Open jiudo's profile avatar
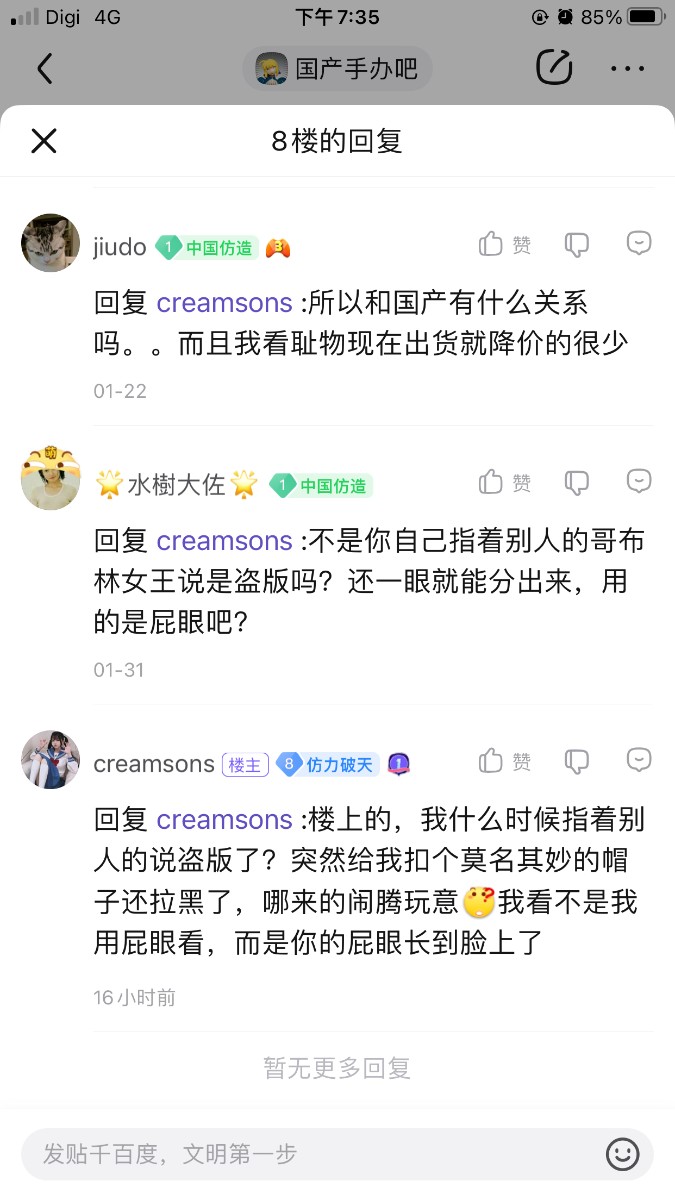 click(51, 243)
